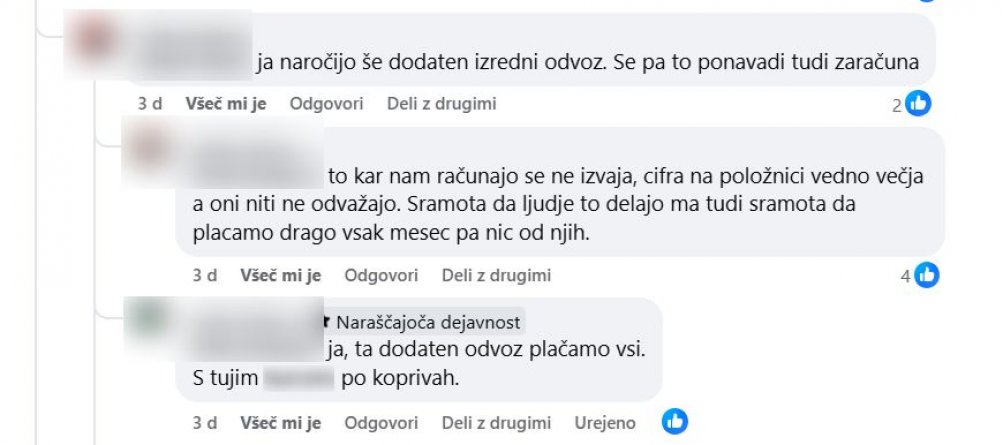Image resolution: width=1003 pixels, height=445 pixels.
Task: Like the comment about cifra na položnici
Action: click(280, 276)
